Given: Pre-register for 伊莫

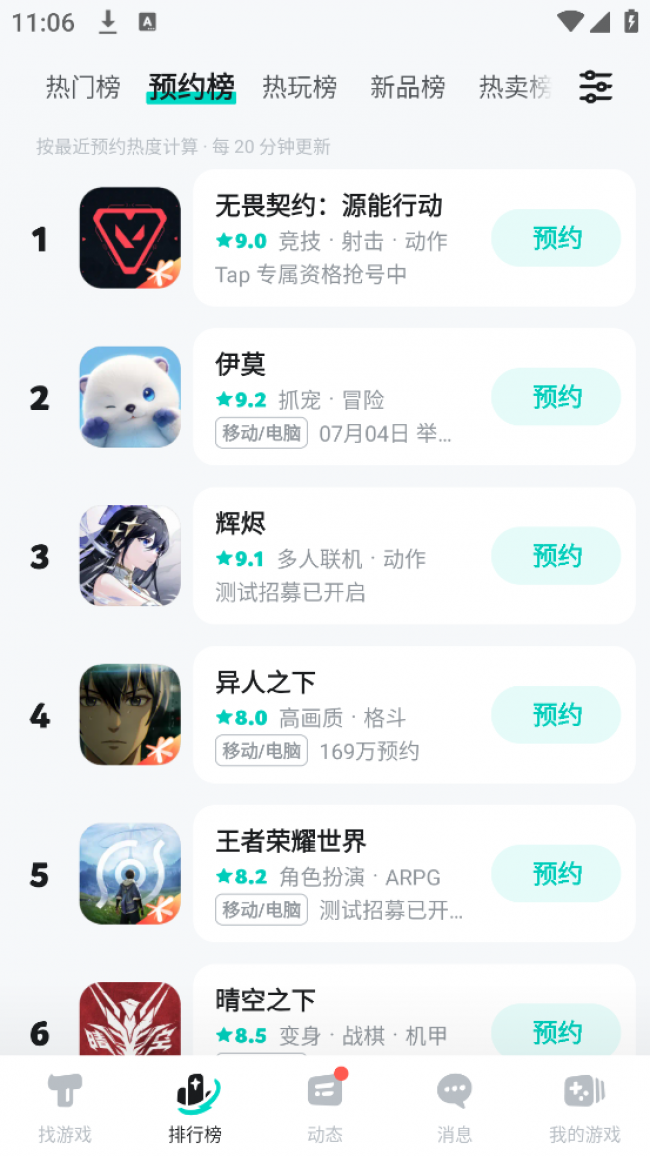Looking at the screenshot, I should tap(556, 397).
